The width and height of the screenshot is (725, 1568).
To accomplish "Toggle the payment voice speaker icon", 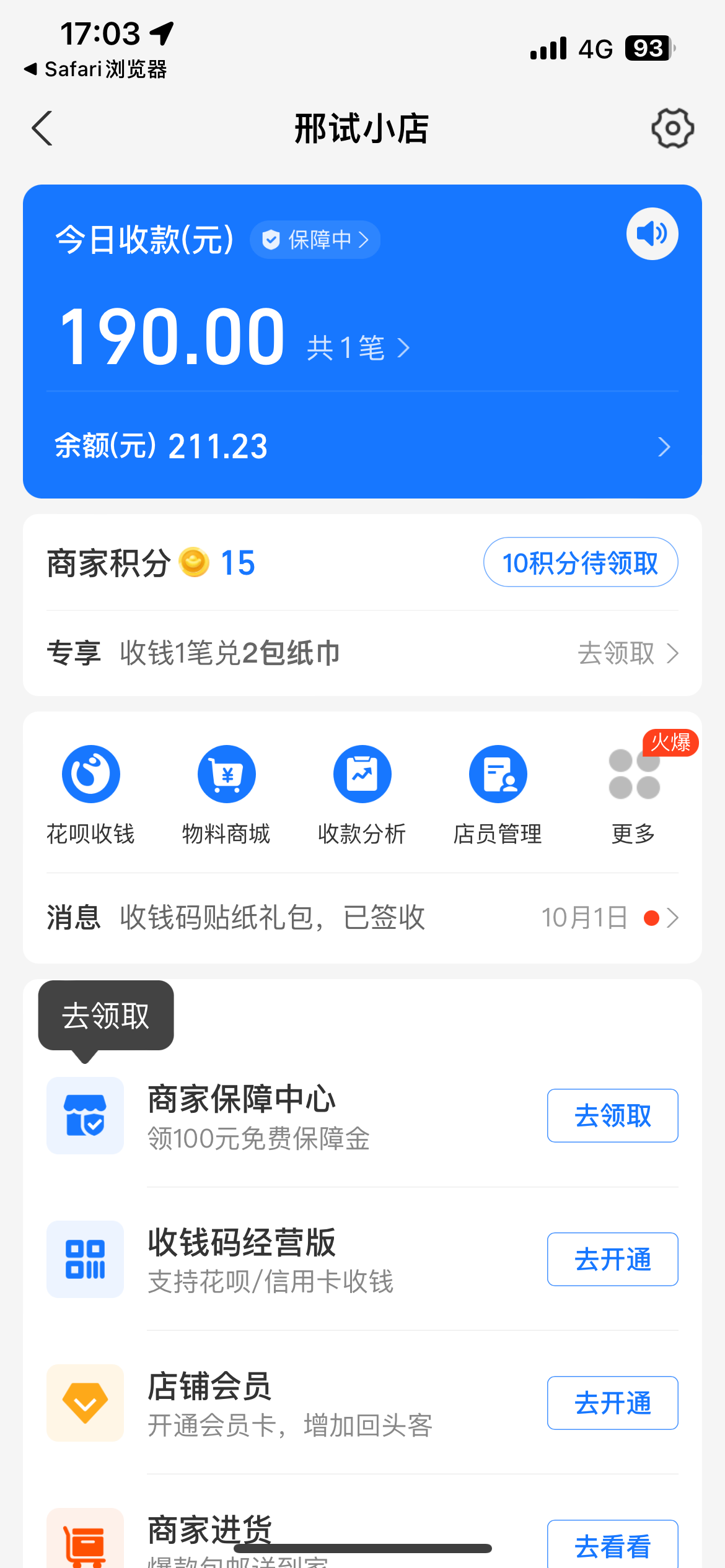I will click(652, 234).
